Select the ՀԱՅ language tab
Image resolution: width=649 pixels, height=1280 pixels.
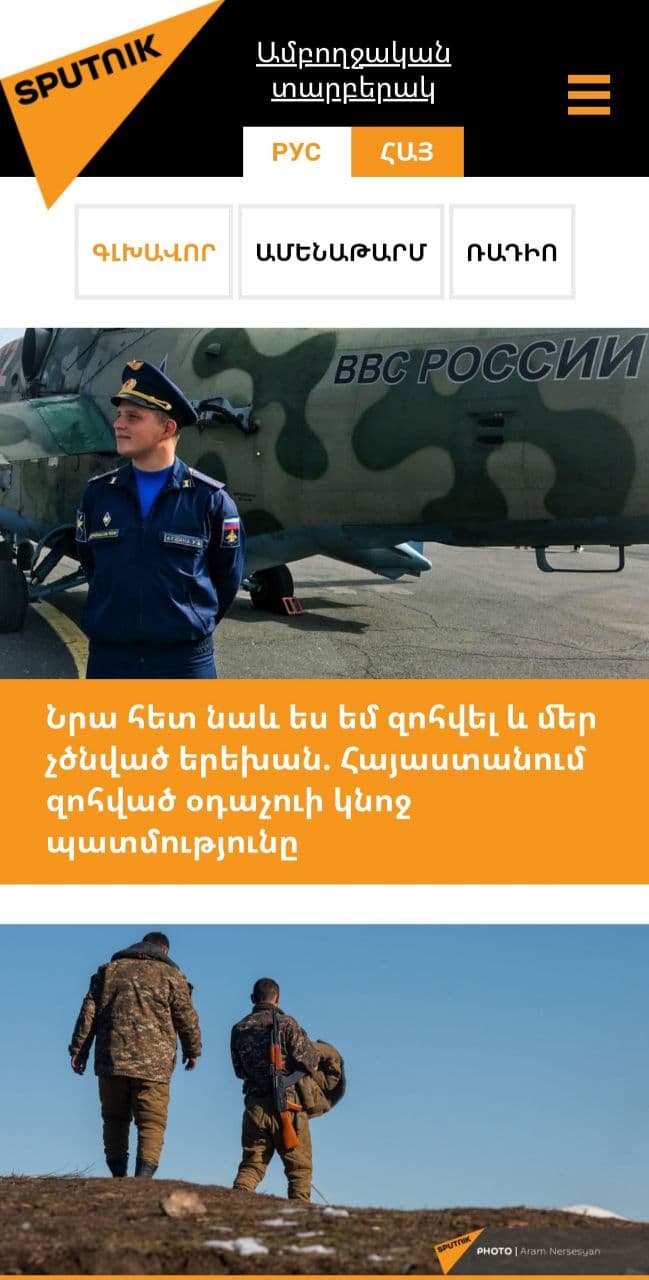407,152
